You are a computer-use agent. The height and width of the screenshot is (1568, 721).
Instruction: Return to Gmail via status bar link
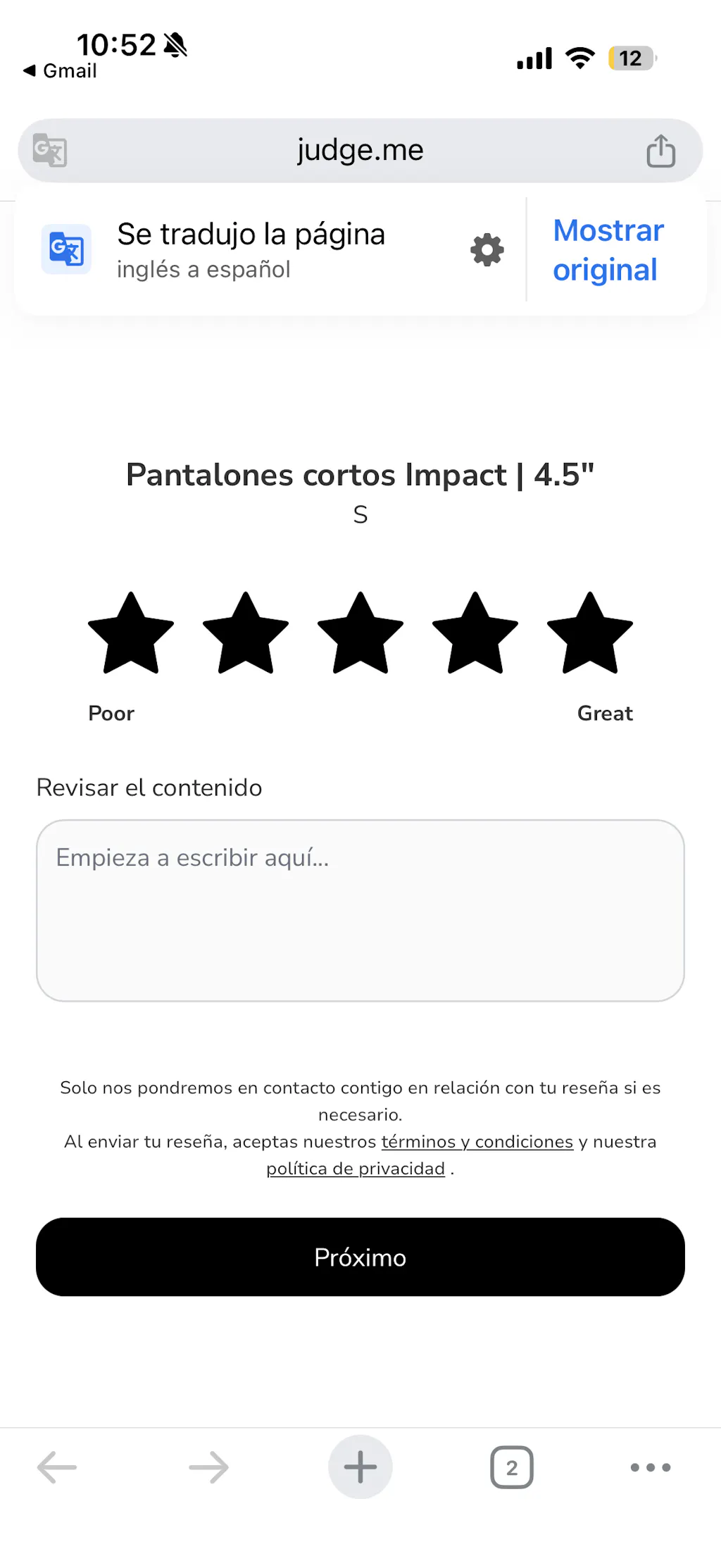click(x=61, y=71)
